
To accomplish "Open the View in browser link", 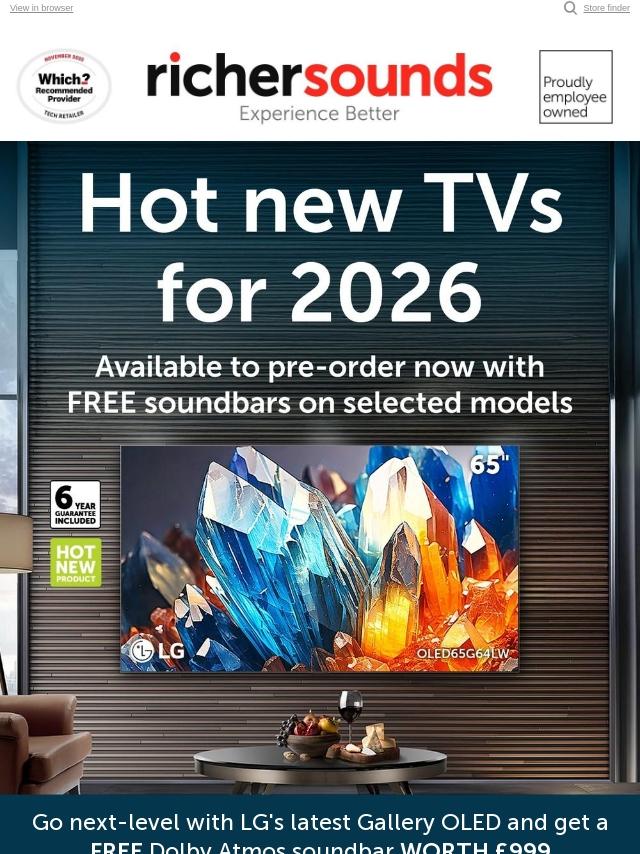I will click(x=41, y=8).
